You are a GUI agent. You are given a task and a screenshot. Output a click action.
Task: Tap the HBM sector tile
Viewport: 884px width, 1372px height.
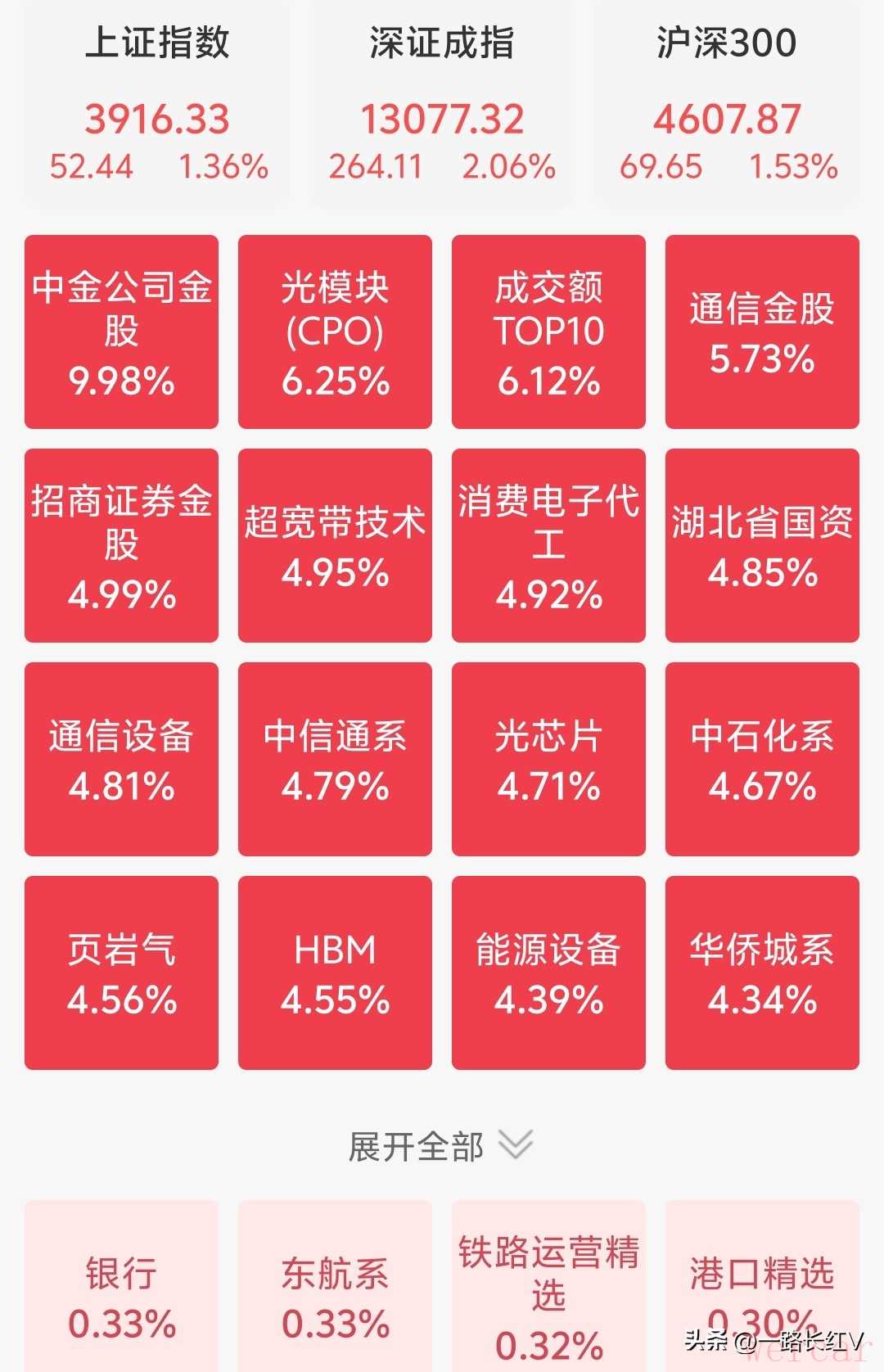click(335, 973)
